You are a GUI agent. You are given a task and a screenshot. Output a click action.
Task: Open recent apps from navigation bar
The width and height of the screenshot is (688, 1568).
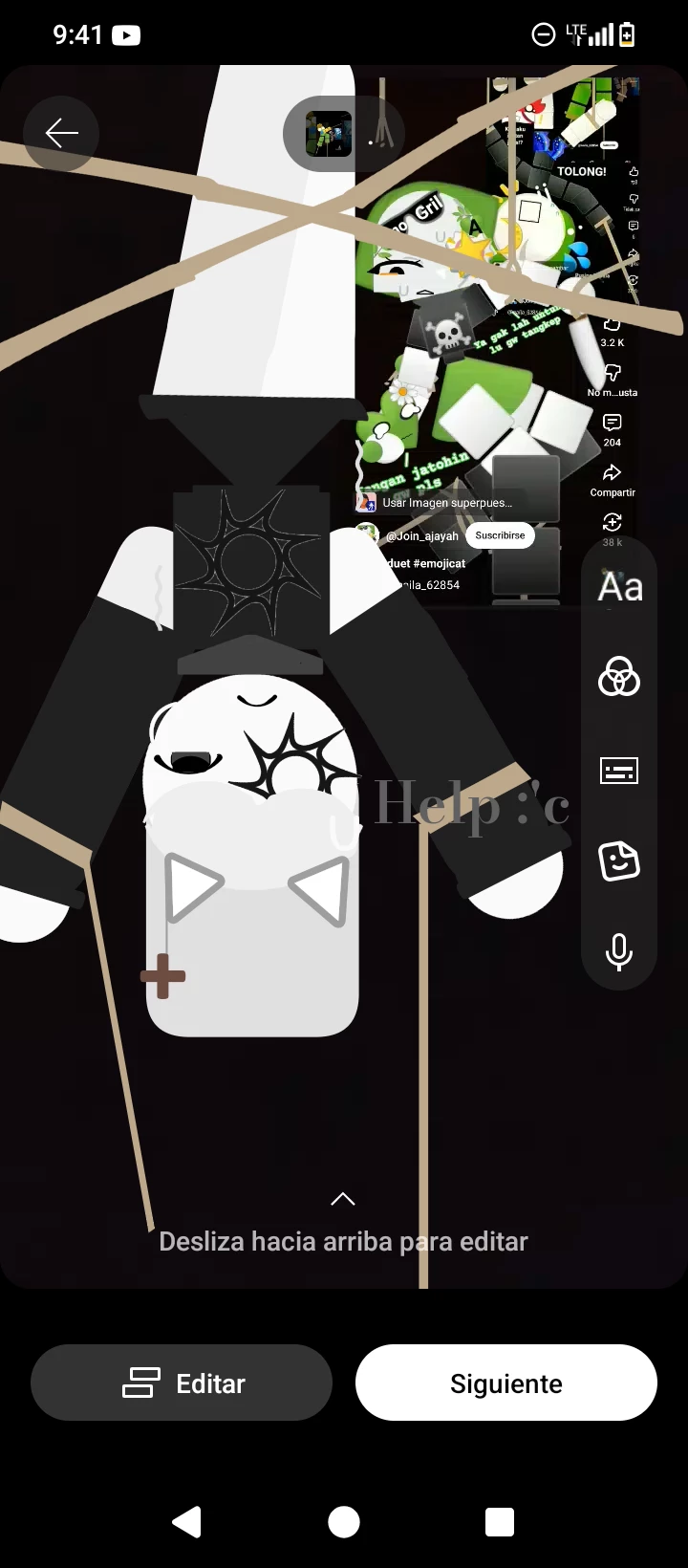click(500, 1522)
